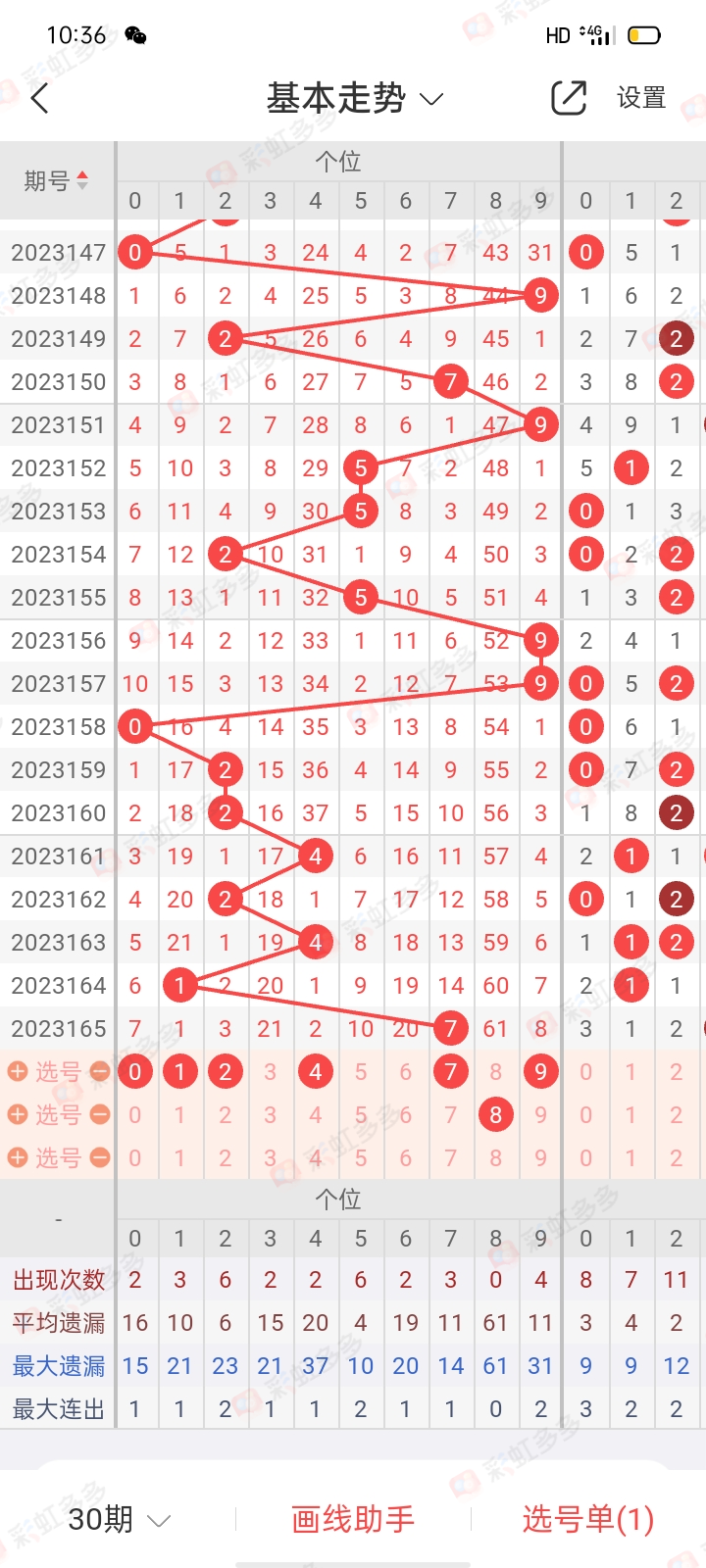Unpick the highlighted 9 in the 选号 row

point(541,1072)
